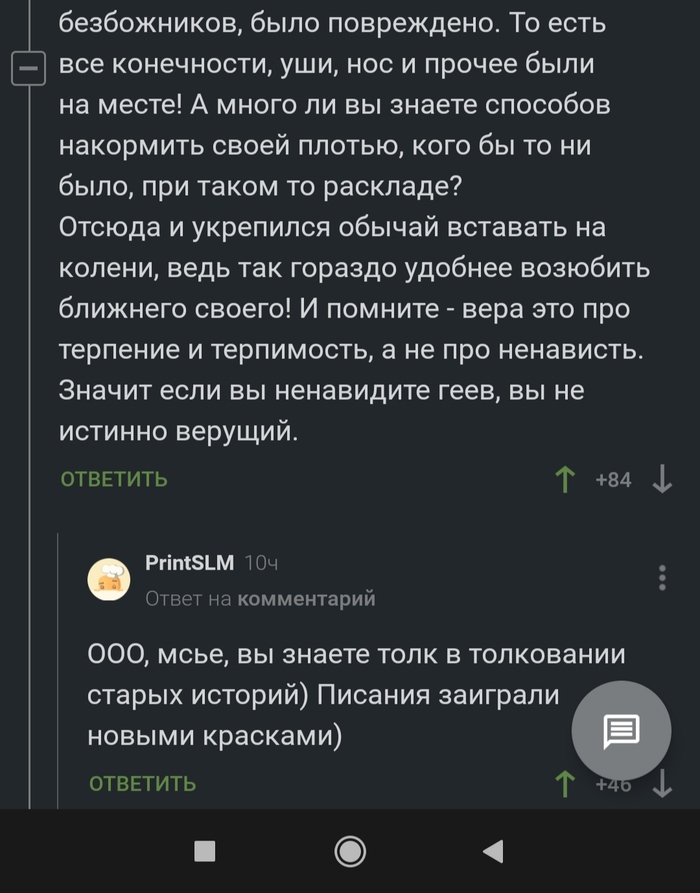Downvote the comment rated +84
Viewport: 700px width, 893px height.
pyautogui.click(x=661, y=480)
